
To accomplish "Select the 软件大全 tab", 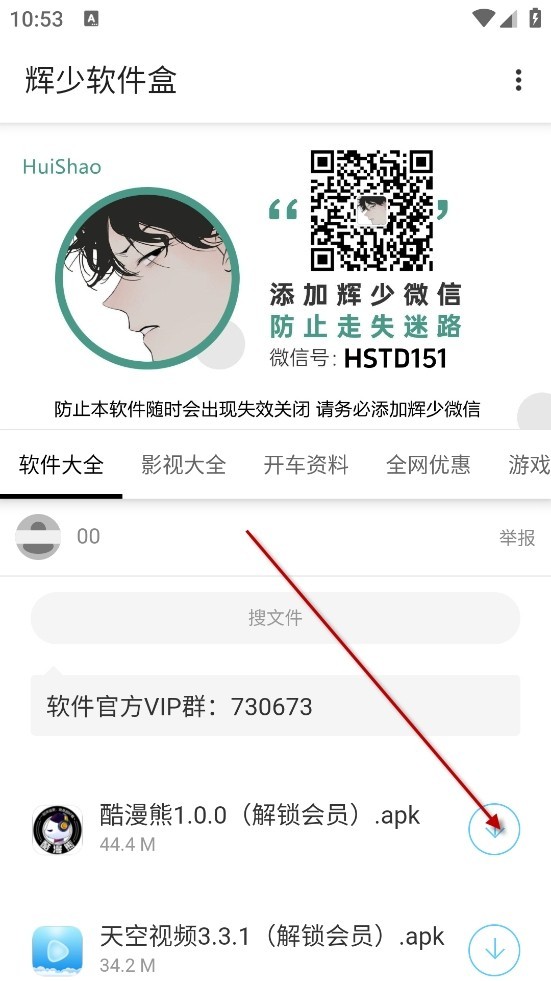I will pos(61,465).
